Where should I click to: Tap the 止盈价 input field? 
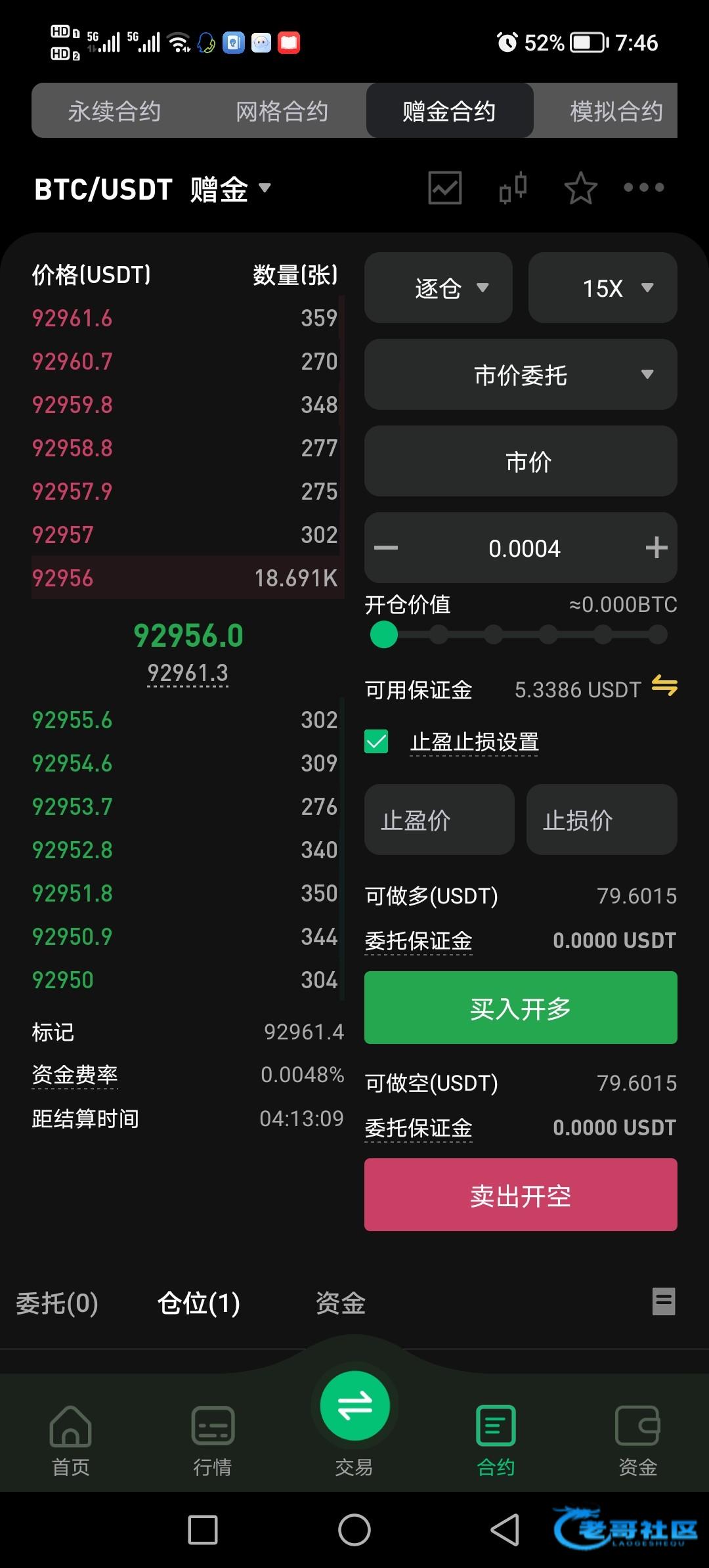pos(439,819)
